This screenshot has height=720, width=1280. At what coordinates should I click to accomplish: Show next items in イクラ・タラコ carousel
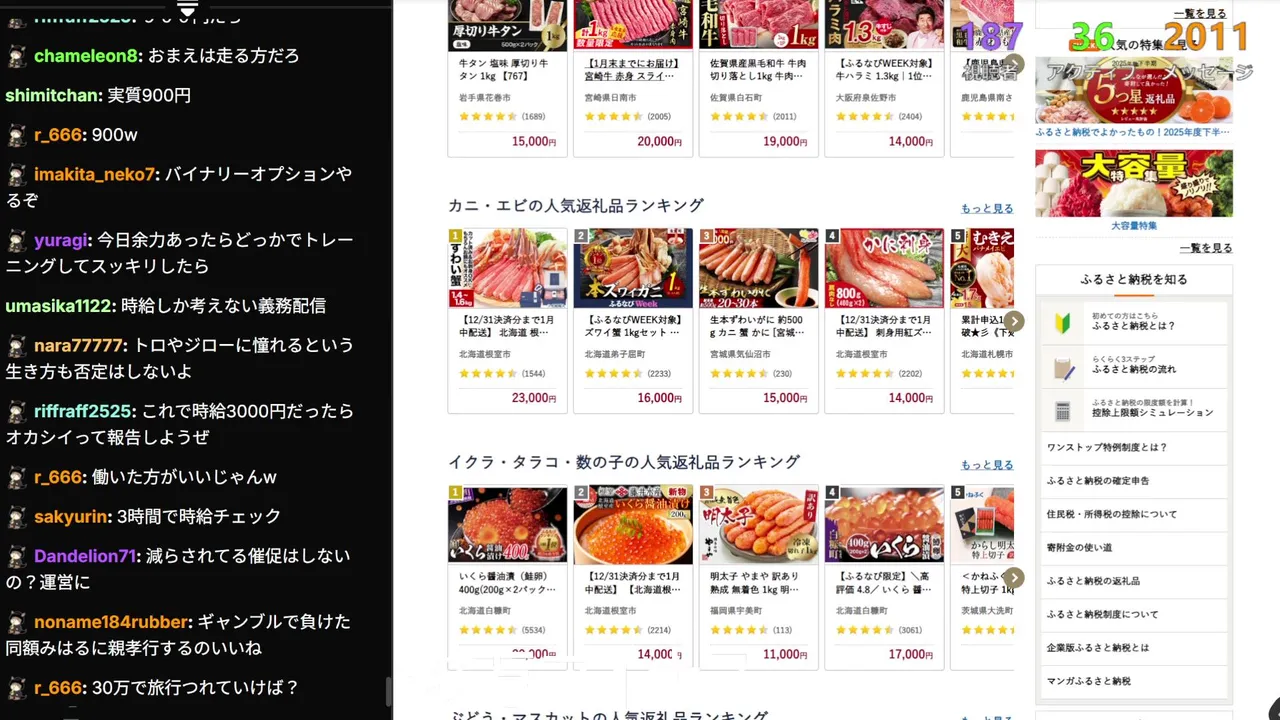[x=1014, y=578]
